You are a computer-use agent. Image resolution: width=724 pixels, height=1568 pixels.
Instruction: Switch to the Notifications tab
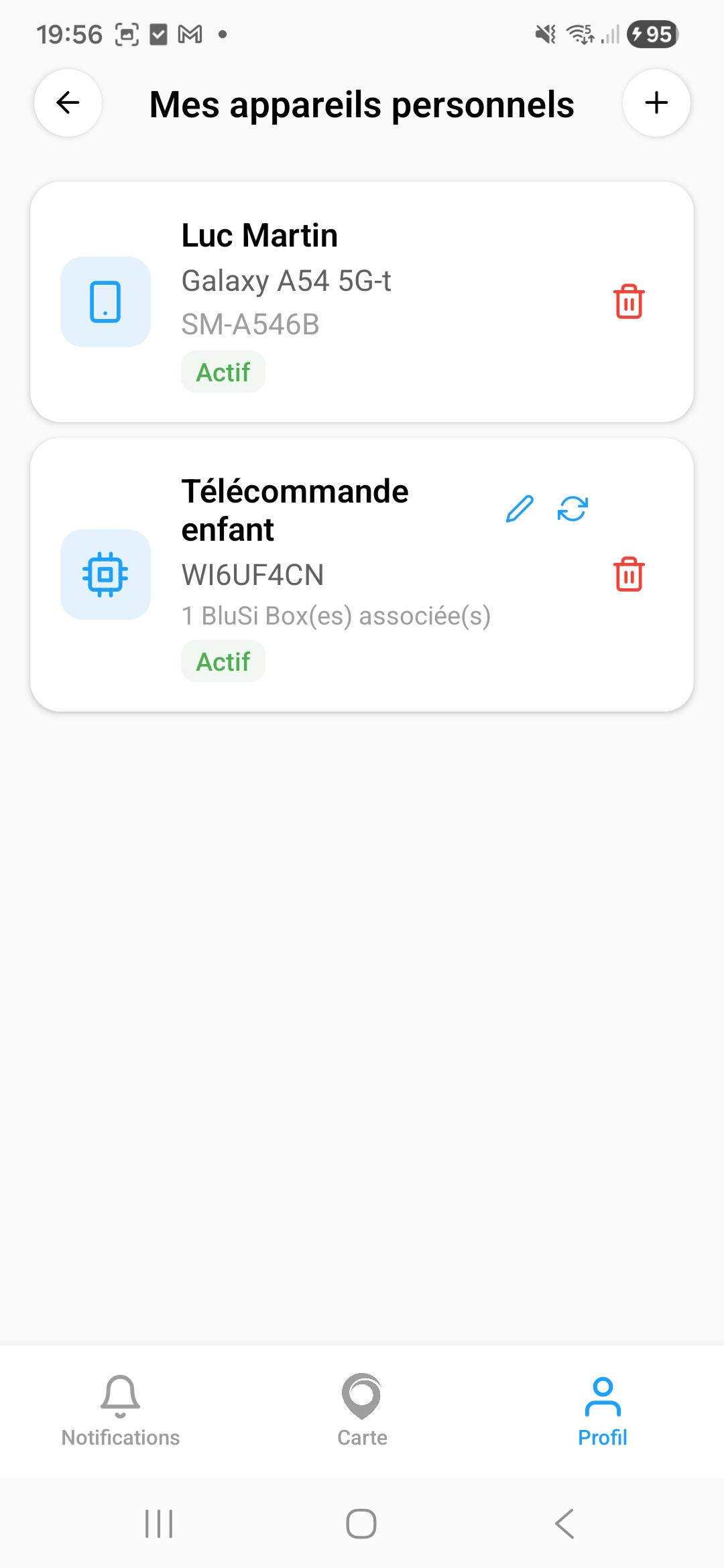click(120, 1414)
